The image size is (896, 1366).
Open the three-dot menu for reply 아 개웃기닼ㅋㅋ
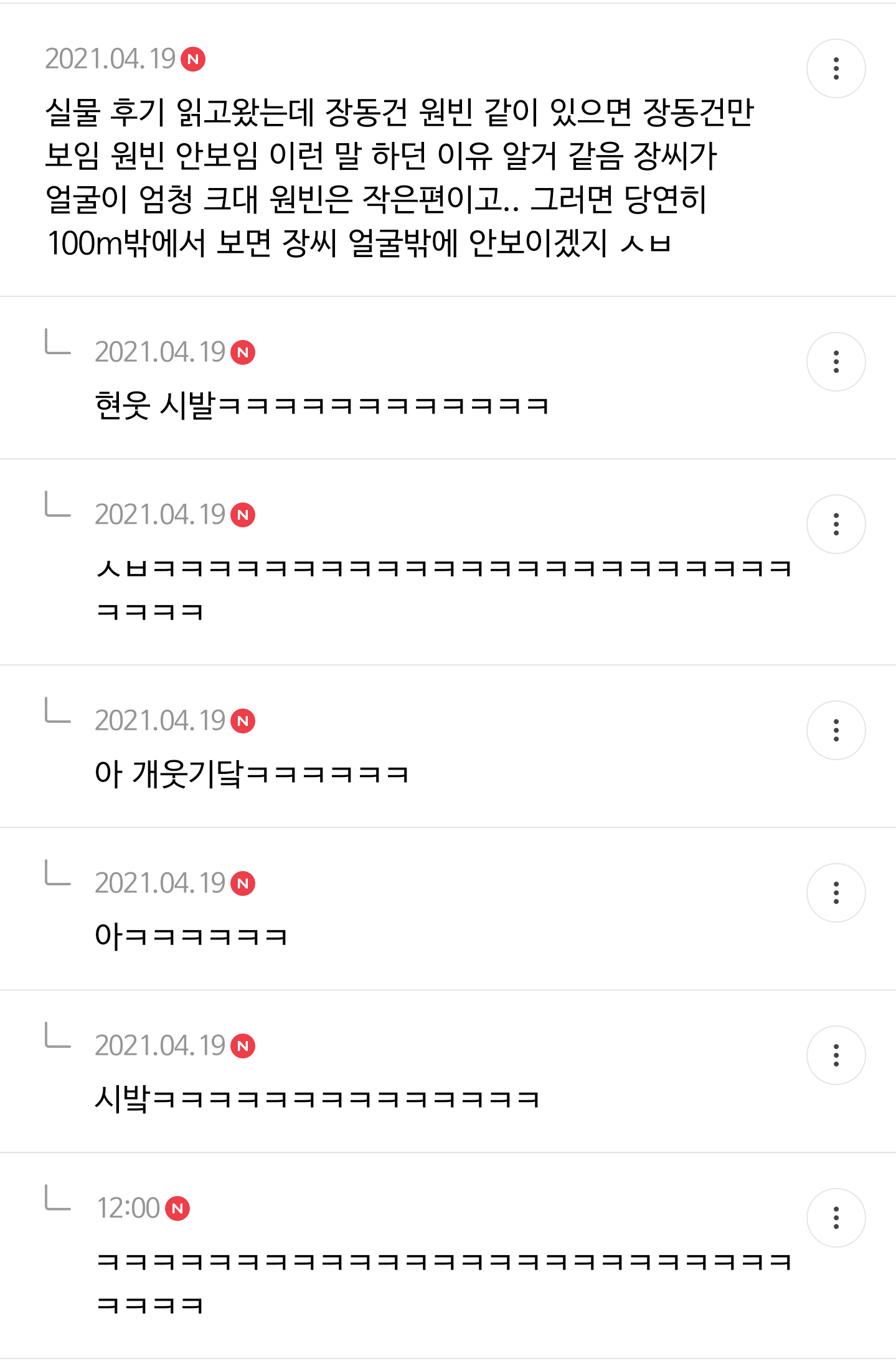(x=836, y=730)
